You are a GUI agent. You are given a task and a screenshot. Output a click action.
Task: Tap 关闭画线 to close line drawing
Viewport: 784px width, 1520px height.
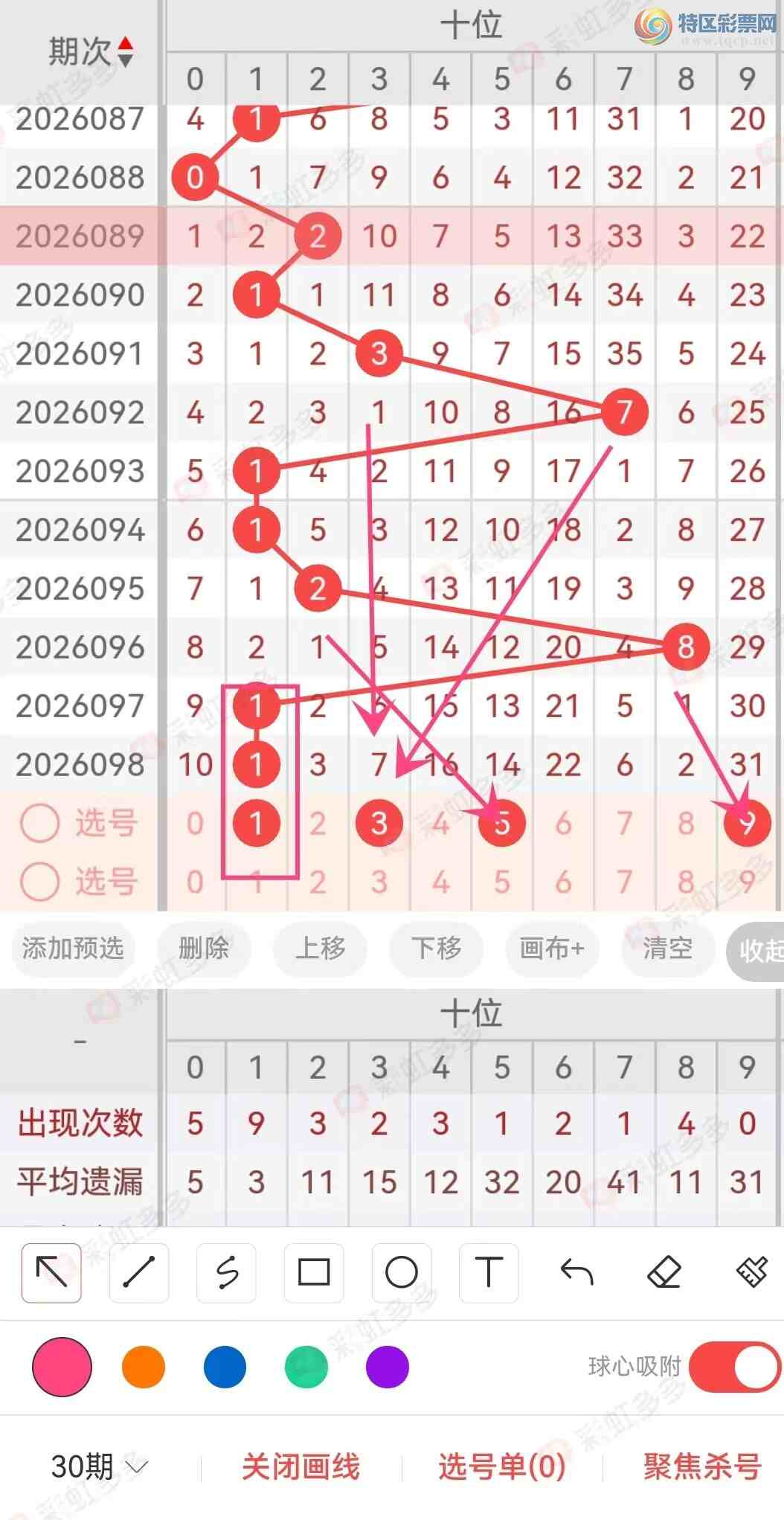coord(301,1466)
